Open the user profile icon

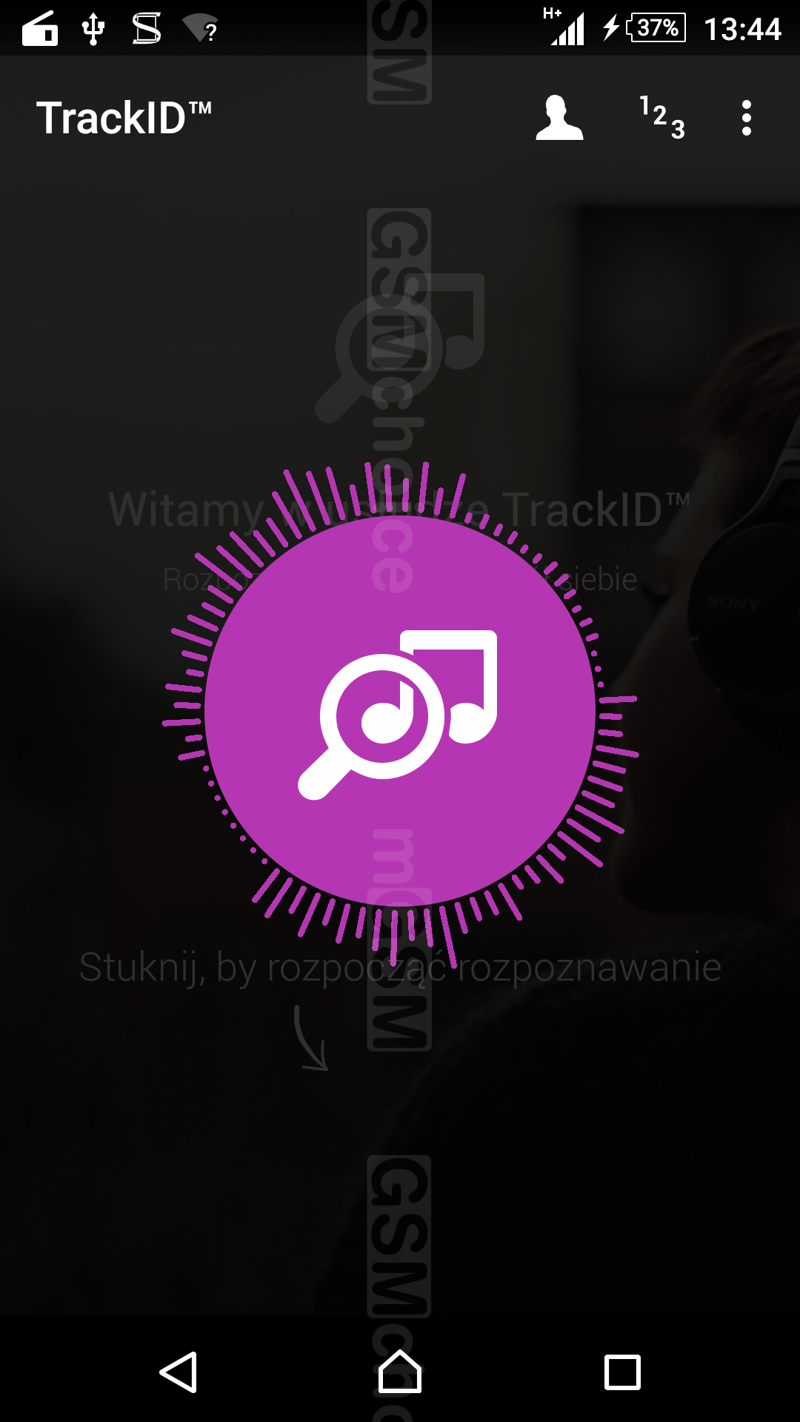click(559, 118)
